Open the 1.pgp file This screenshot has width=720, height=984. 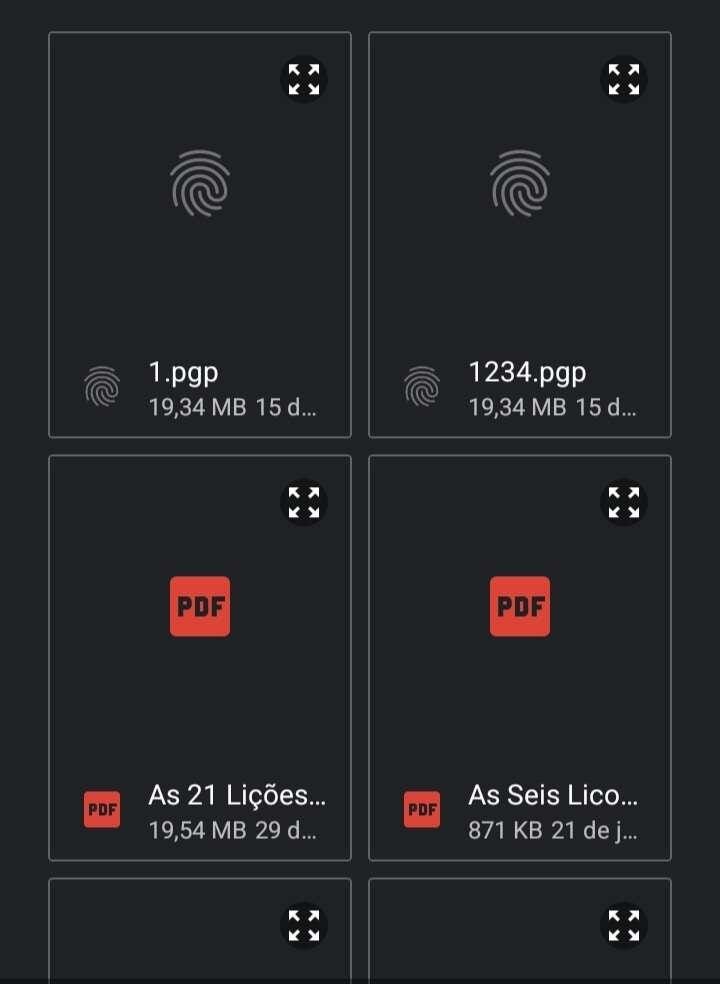tap(200, 234)
